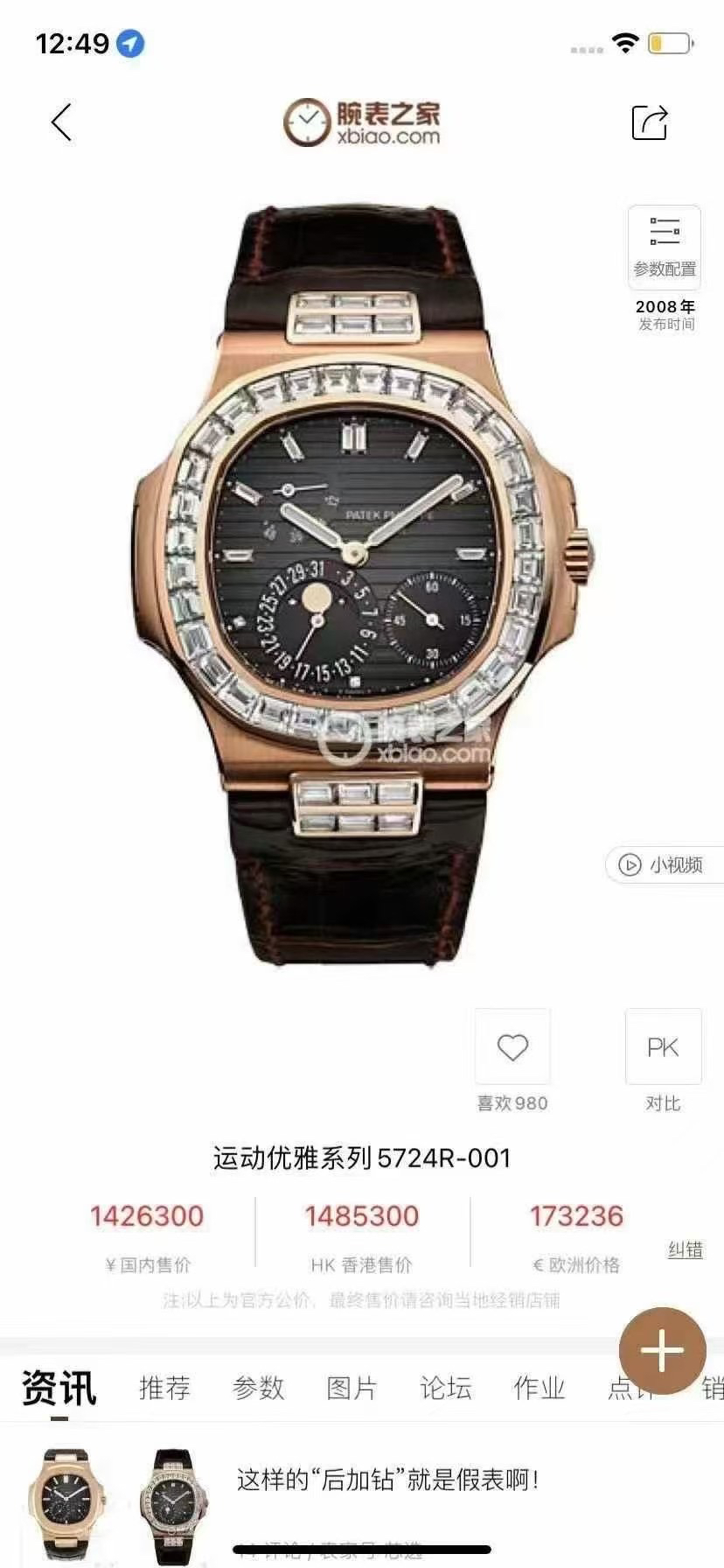Open the orange plus floating button
This screenshot has width=724, height=1568.
click(x=662, y=1350)
